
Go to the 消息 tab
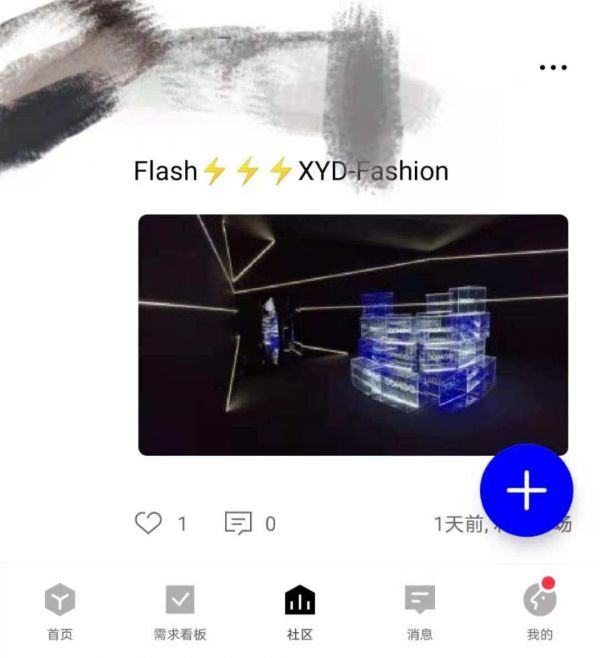pyautogui.click(x=420, y=611)
